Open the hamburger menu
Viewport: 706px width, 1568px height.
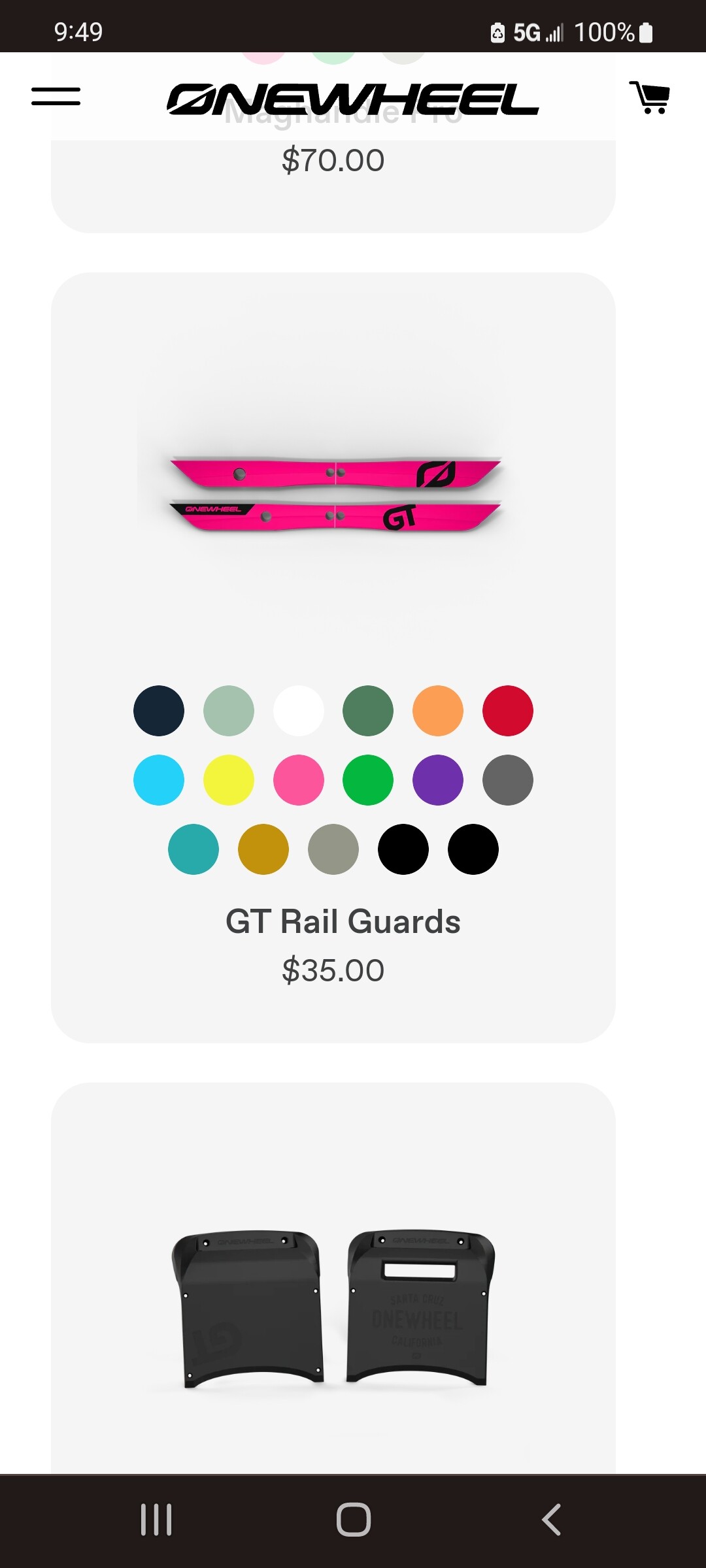tap(56, 96)
